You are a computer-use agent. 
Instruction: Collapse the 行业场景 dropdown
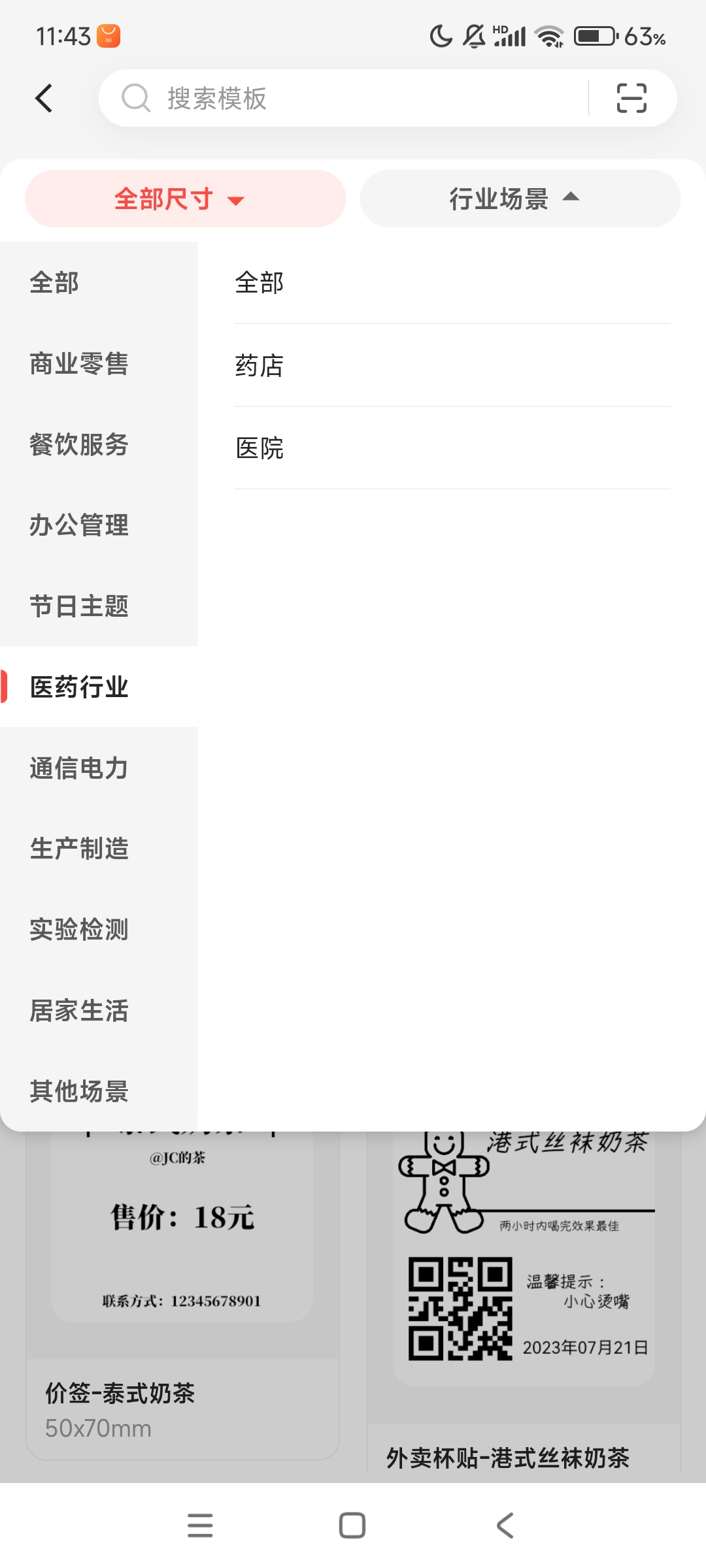coord(520,199)
